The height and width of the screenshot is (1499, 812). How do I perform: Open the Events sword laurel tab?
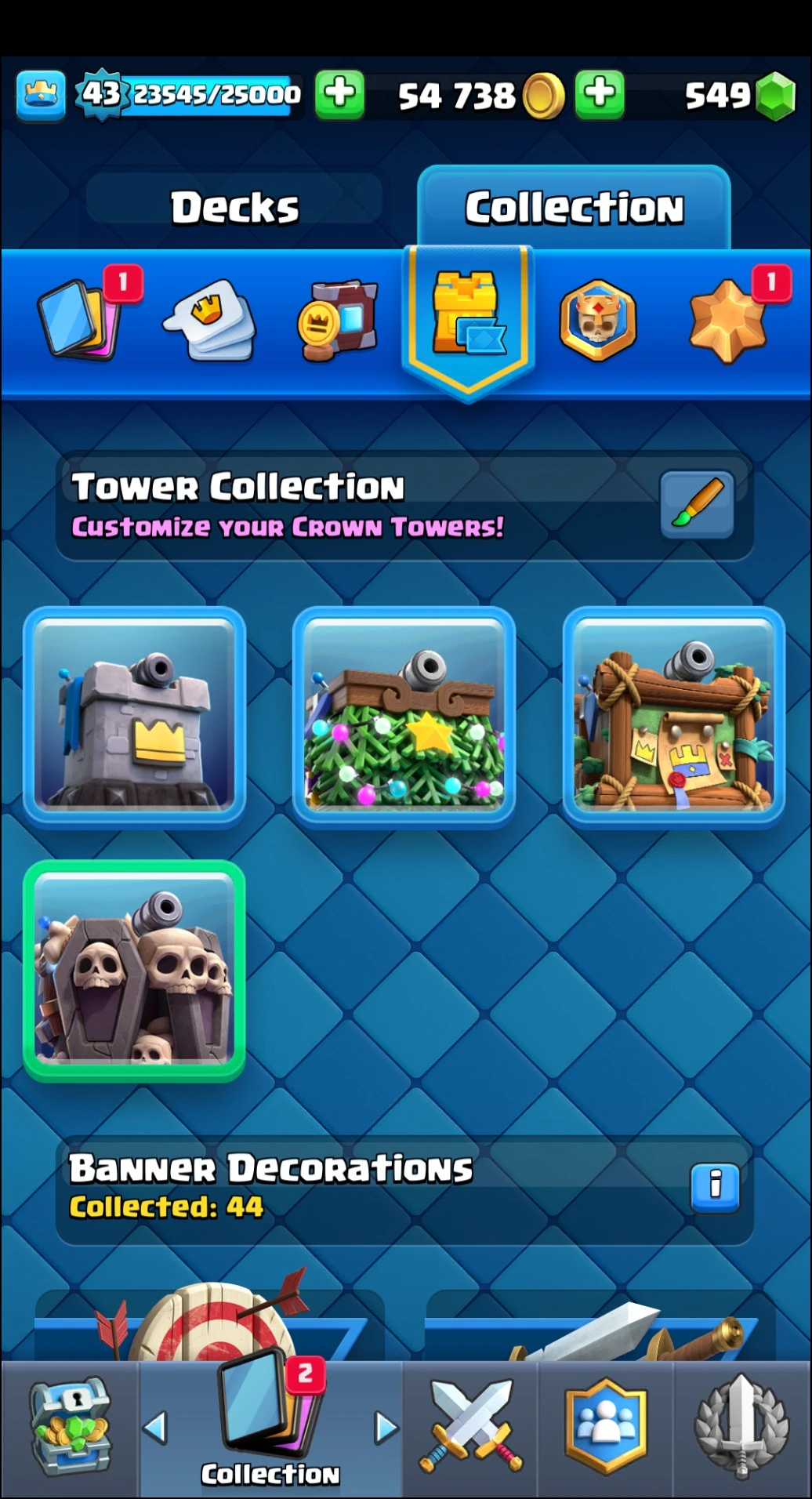[741, 1428]
